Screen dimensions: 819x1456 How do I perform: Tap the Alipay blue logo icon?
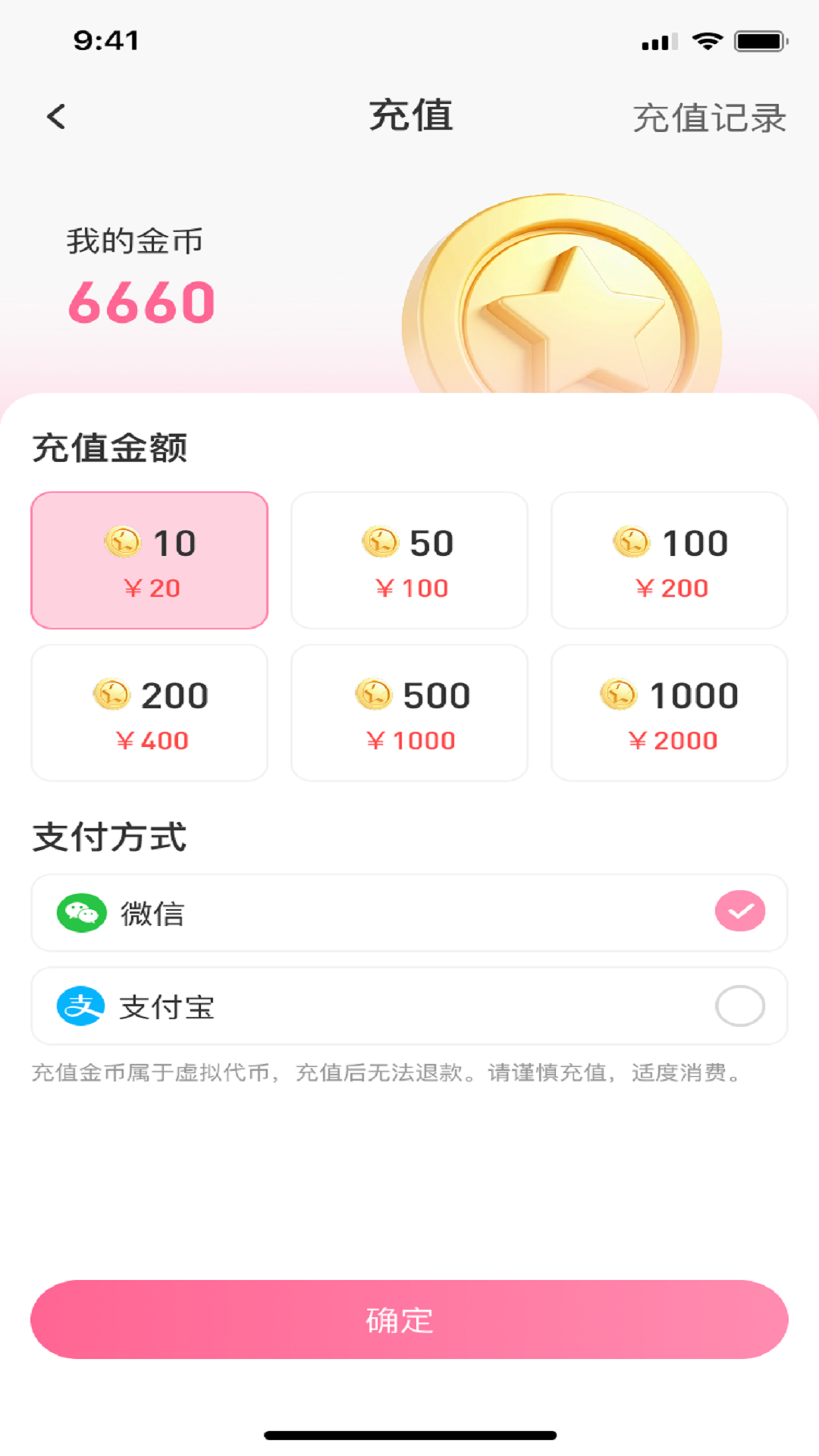pos(81,1006)
